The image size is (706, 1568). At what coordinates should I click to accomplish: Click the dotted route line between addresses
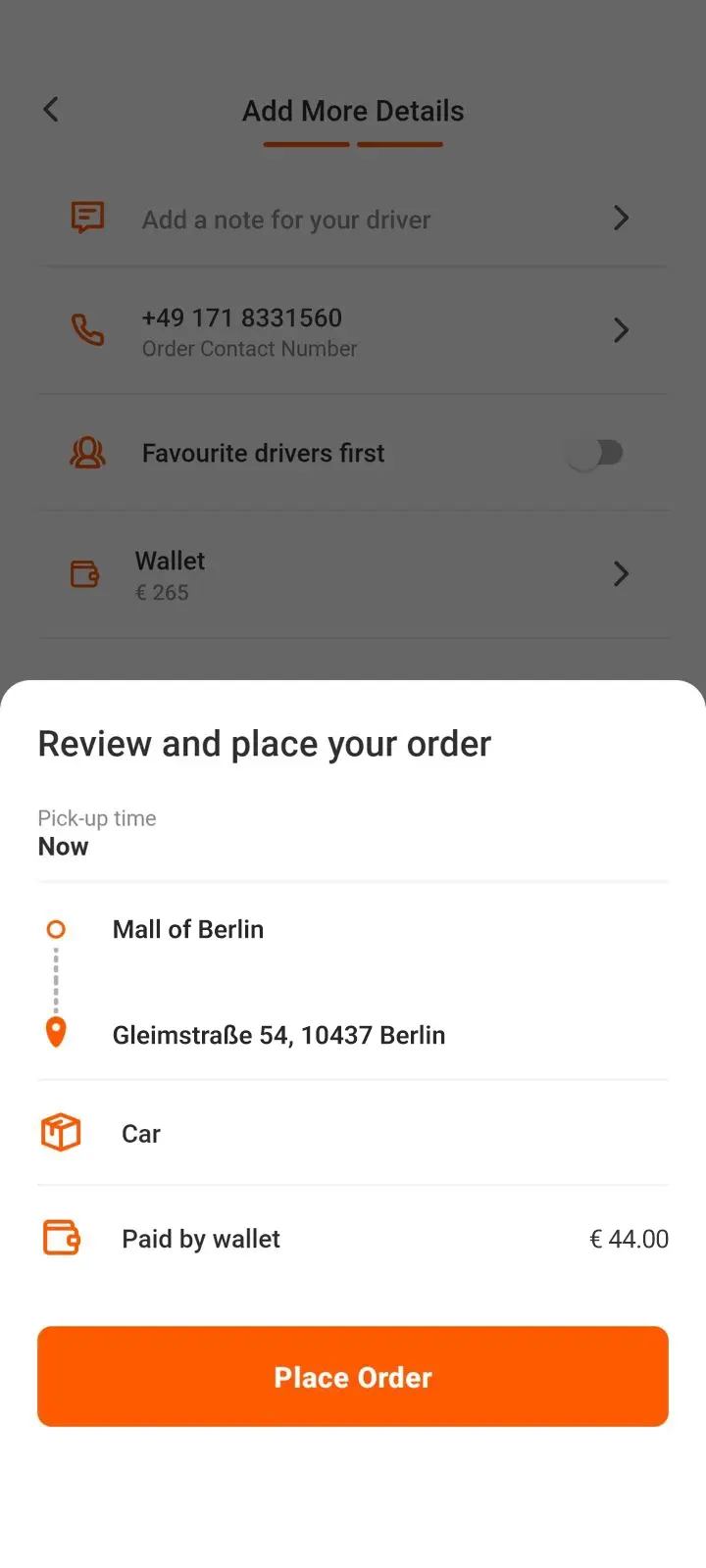click(x=56, y=980)
